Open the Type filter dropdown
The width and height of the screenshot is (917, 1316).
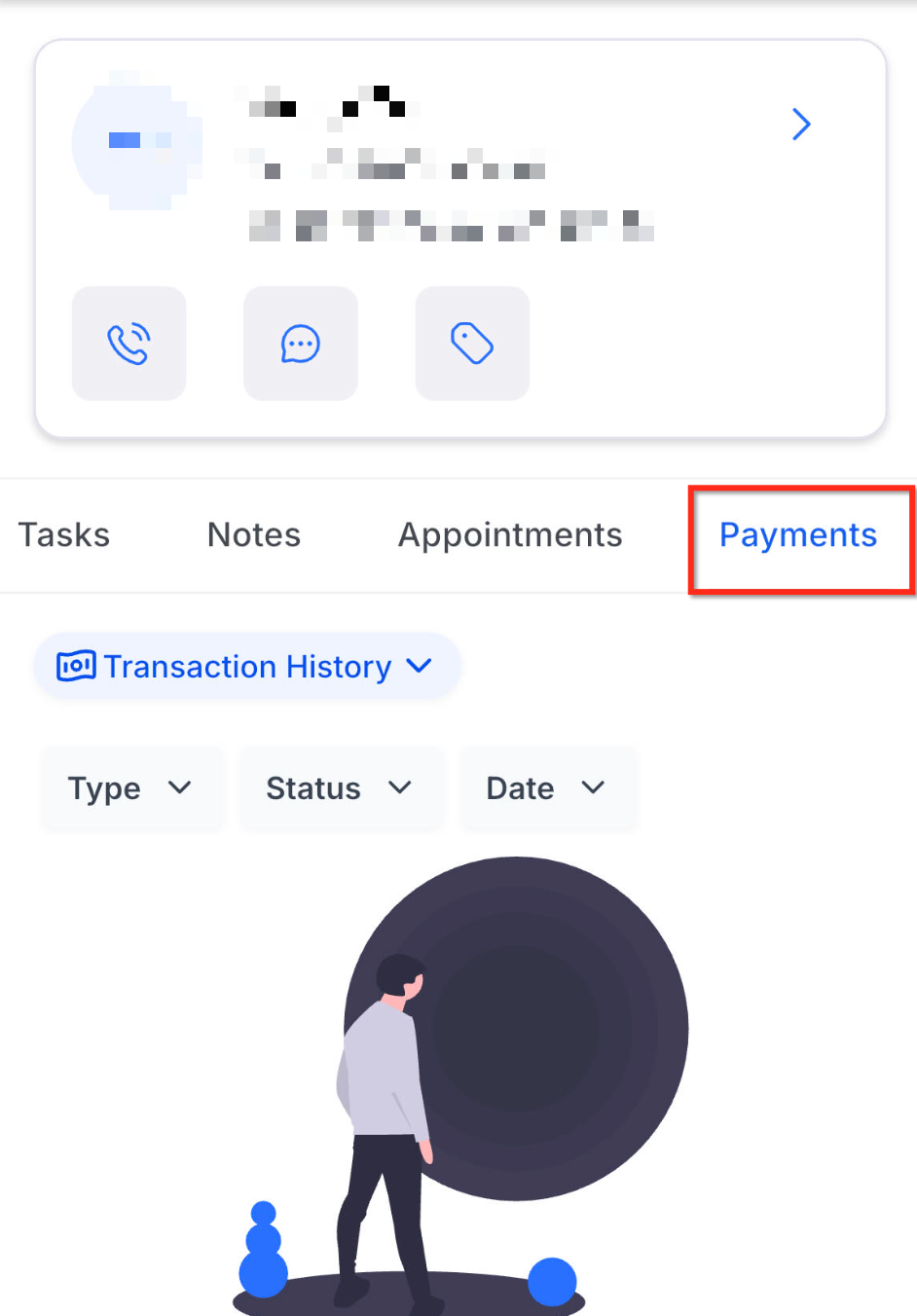[131, 788]
